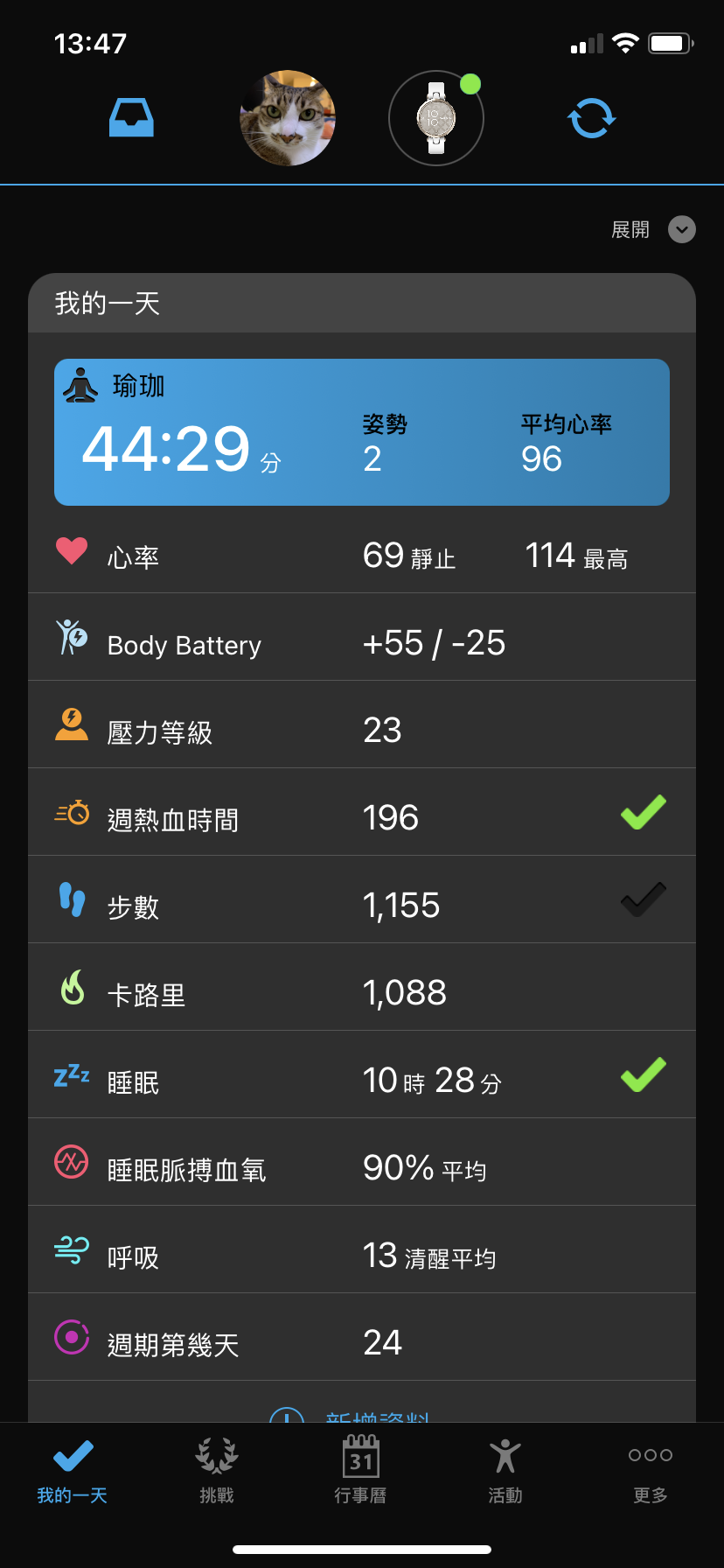Open the 呼吸 respiration row

coord(361,1256)
